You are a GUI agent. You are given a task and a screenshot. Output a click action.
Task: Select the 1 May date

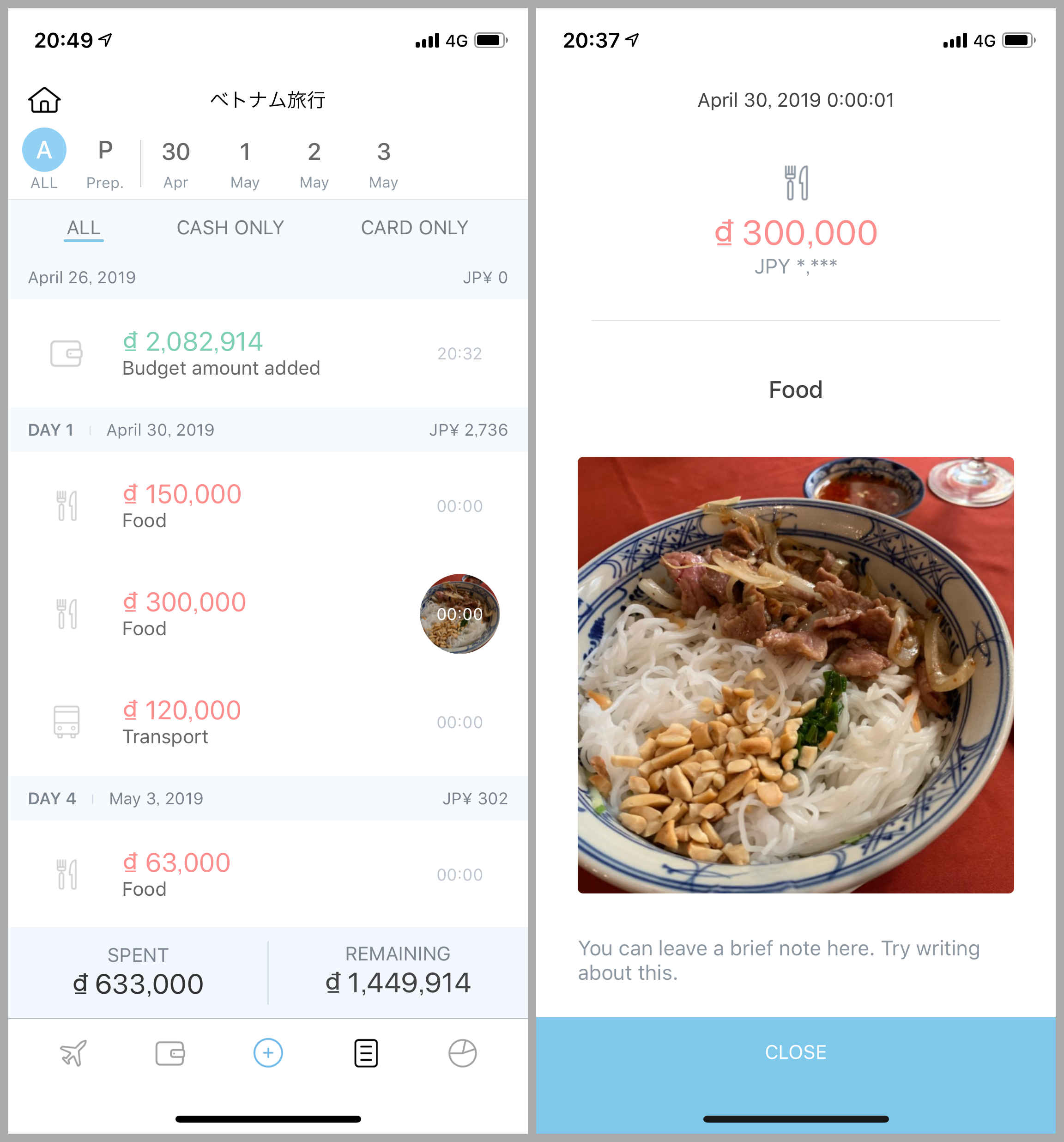245,163
